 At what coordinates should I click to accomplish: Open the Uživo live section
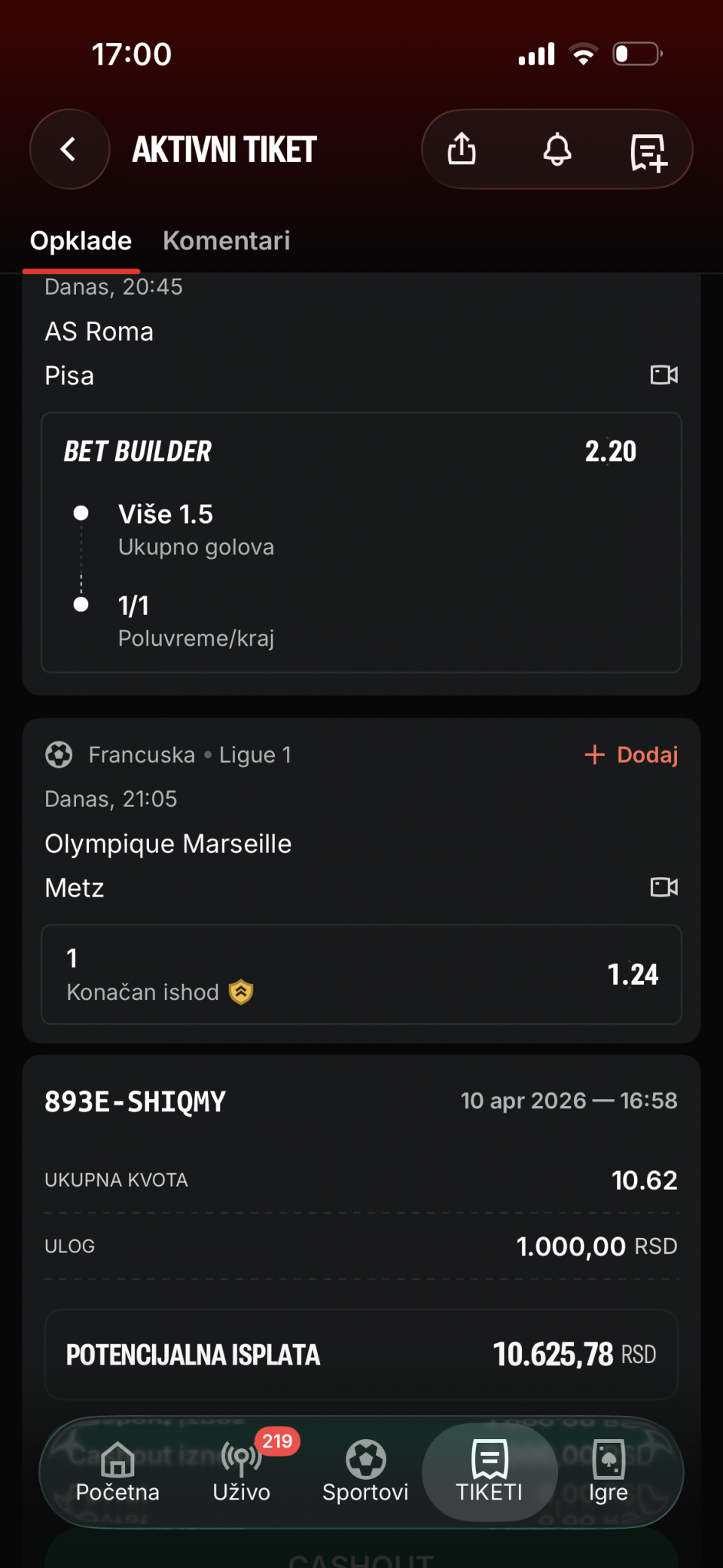click(241, 1472)
